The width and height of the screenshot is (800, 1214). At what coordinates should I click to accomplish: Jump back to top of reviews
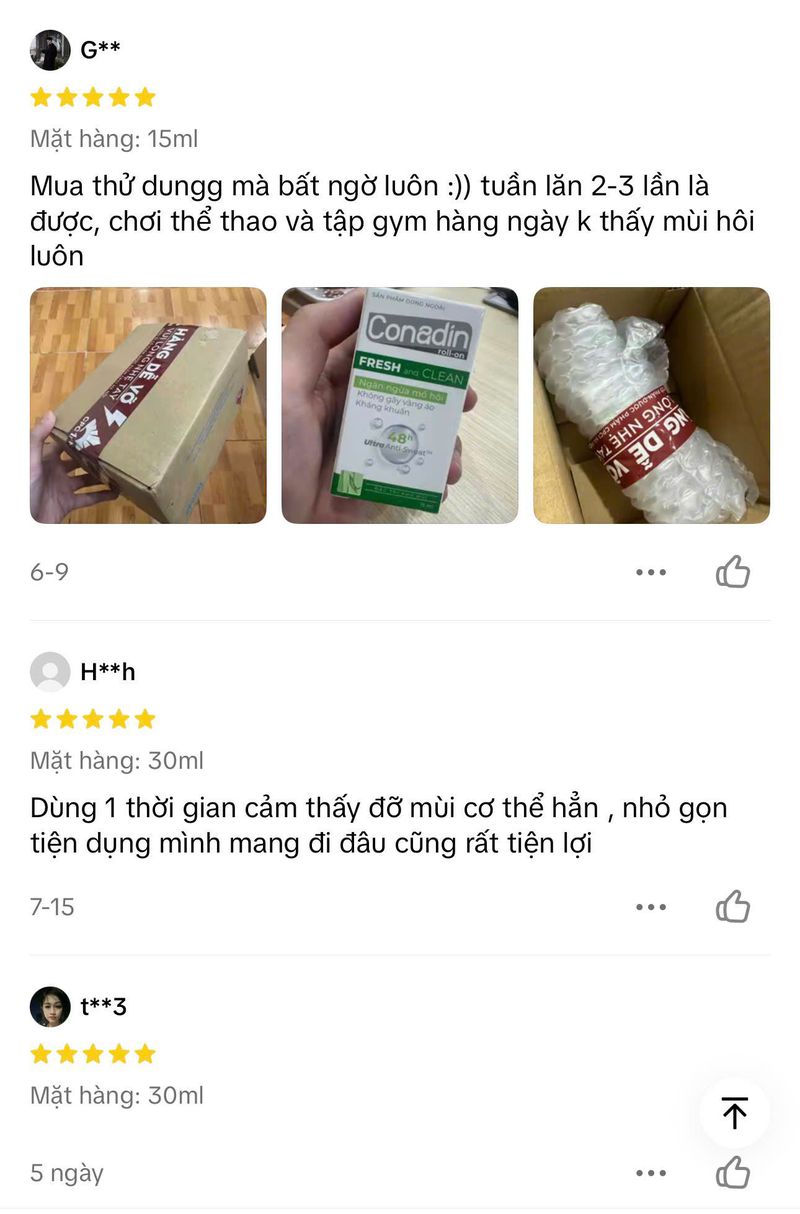(734, 1113)
